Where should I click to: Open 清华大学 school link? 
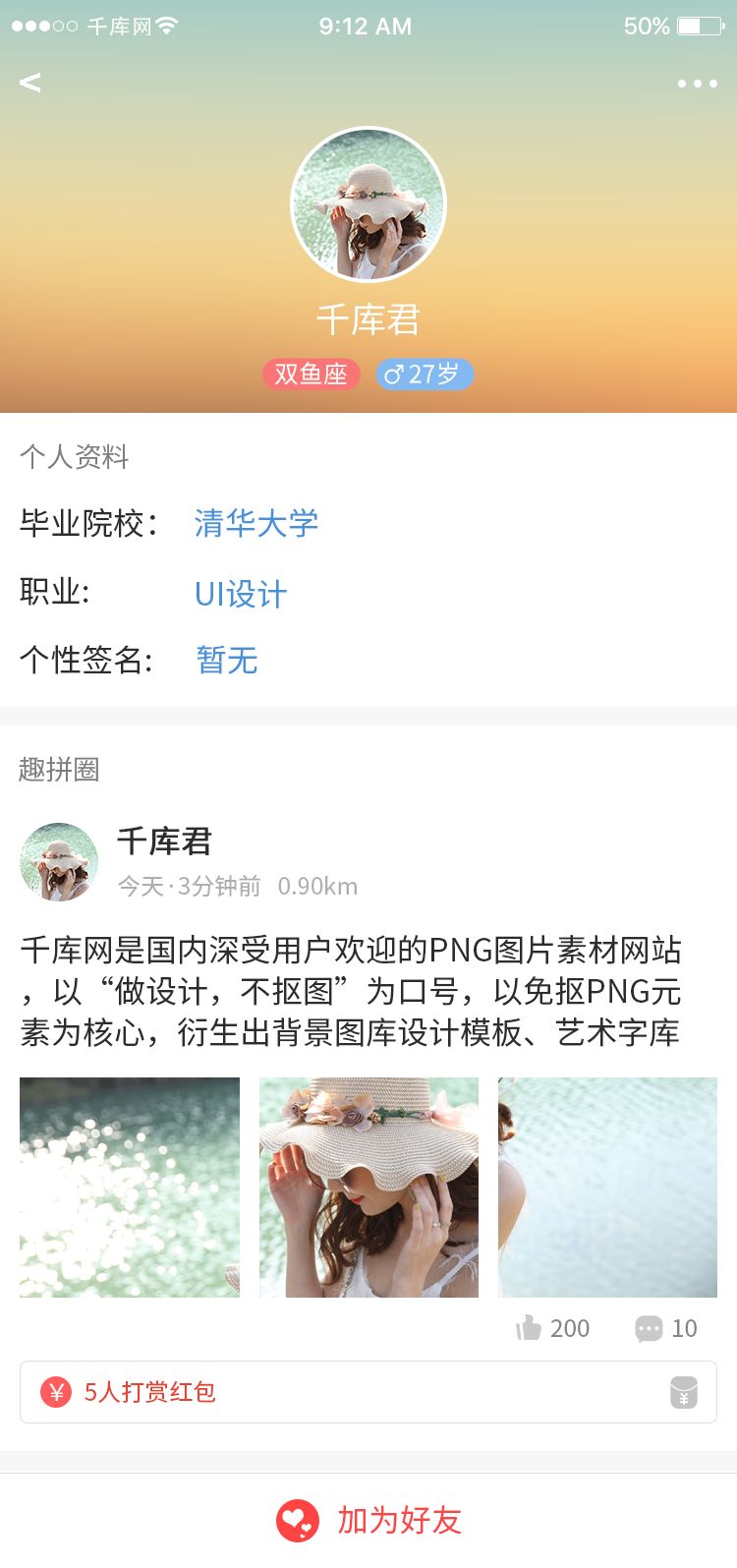256,523
